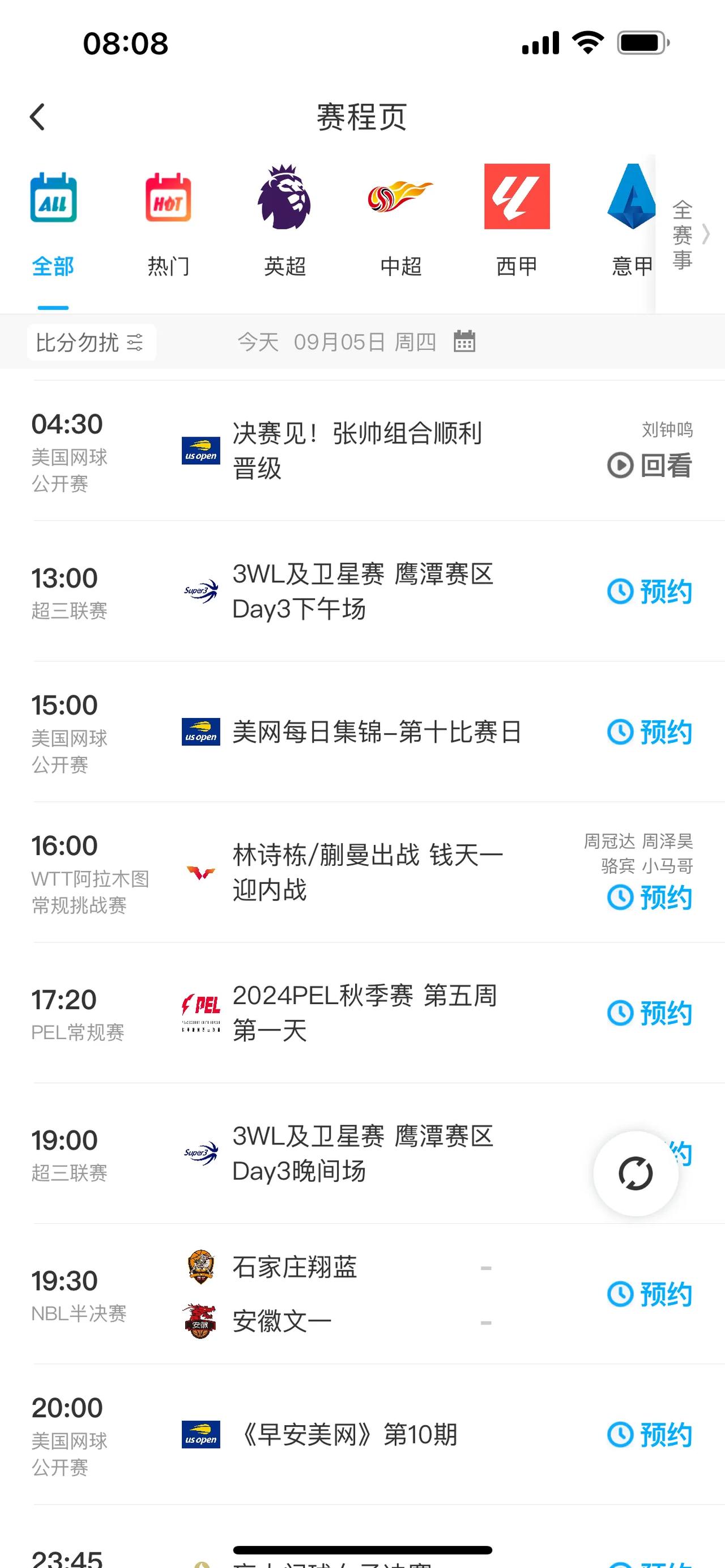Reserve 石家庄翔蓝 vs 安徽文一 game
Image resolution: width=725 pixels, height=1568 pixels.
coord(650,1294)
